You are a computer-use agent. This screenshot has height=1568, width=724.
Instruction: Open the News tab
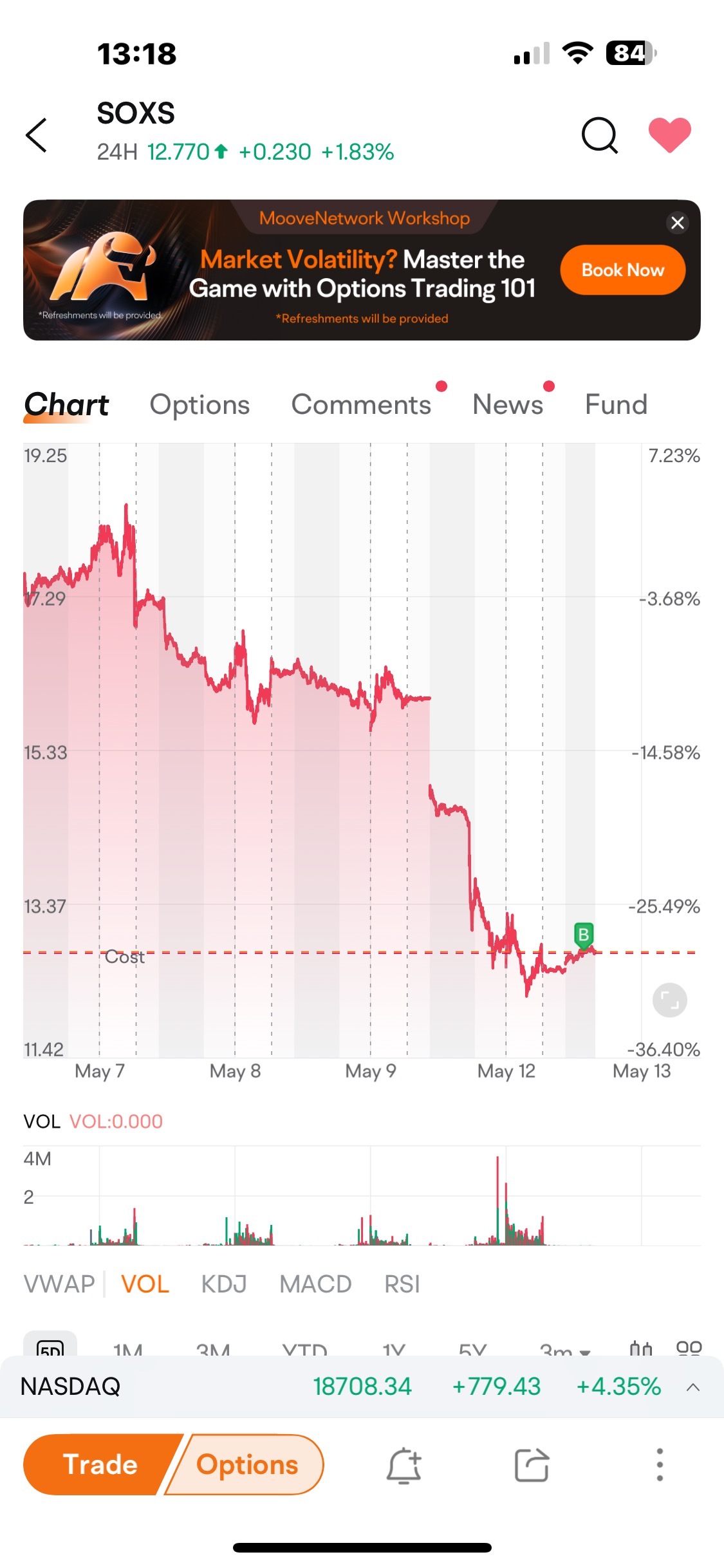click(x=508, y=405)
